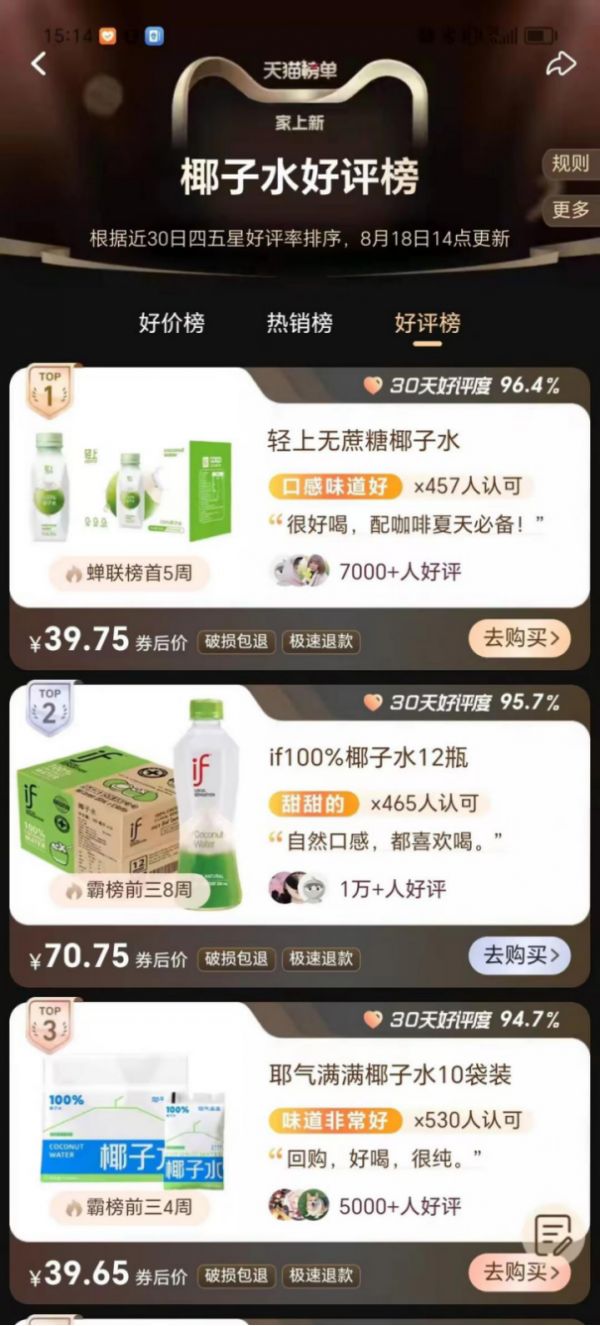
Task: Open the if100%椰子水12瓶 product card
Action: [368, 757]
